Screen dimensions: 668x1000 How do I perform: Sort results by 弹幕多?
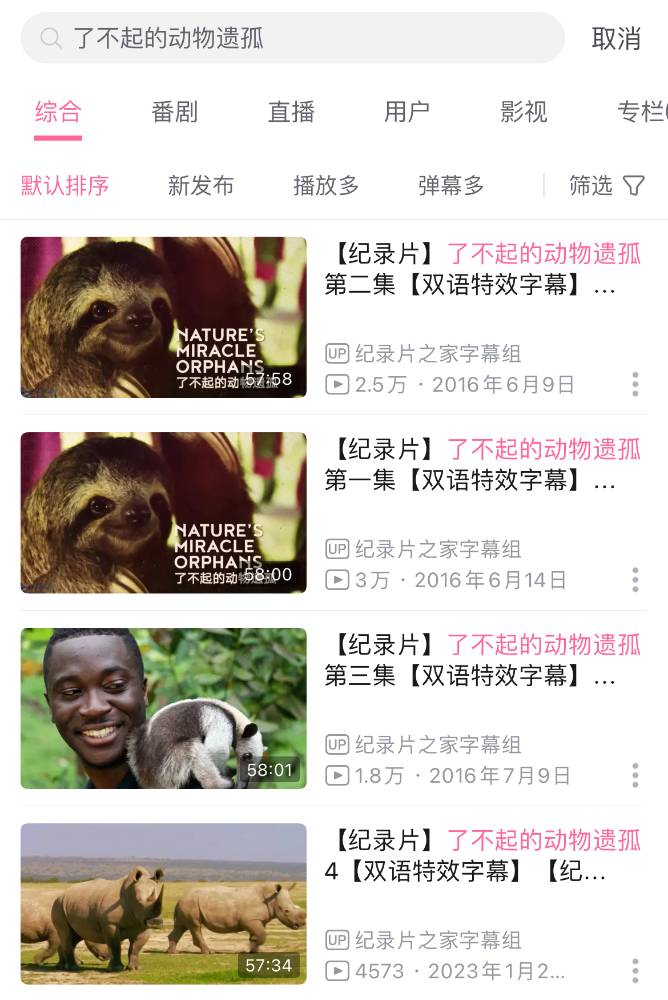pos(451,185)
